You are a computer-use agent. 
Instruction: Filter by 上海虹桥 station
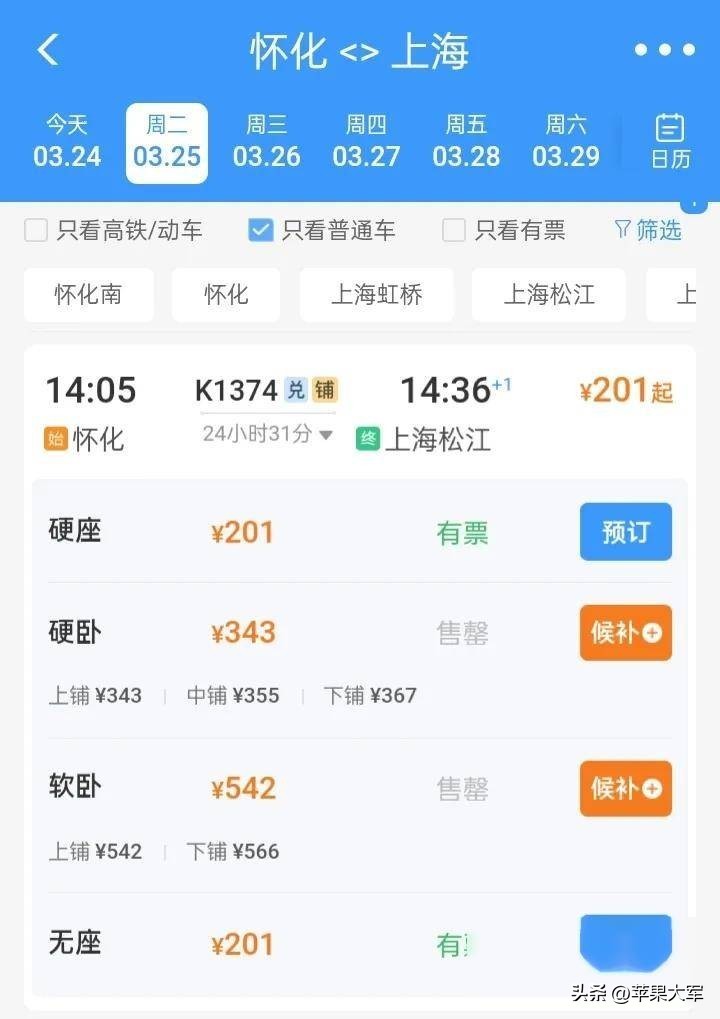pyautogui.click(x=377, y=295)
